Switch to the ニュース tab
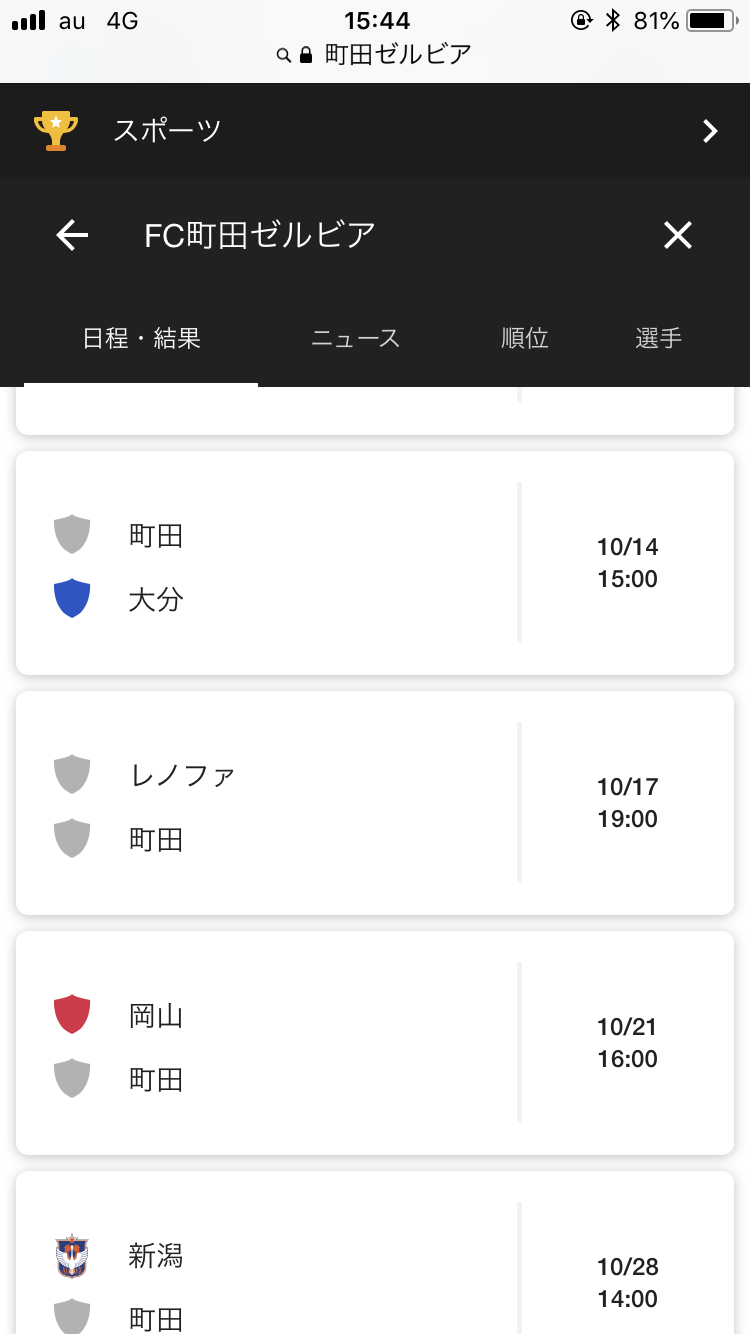This screenshot has height=1334, width=750. [x=355, y=338]
